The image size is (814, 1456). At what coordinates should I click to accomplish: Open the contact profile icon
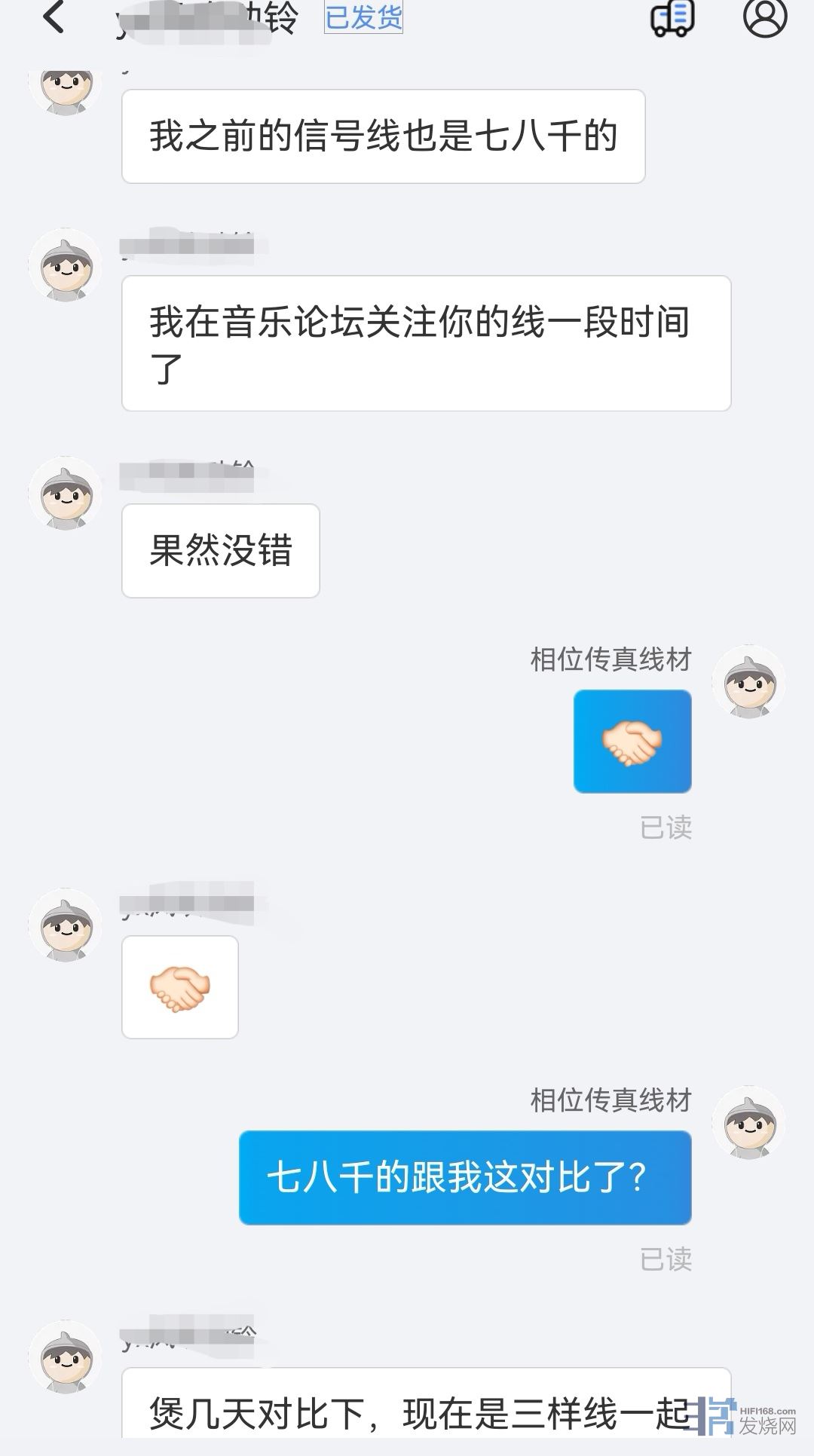[765, 17]
